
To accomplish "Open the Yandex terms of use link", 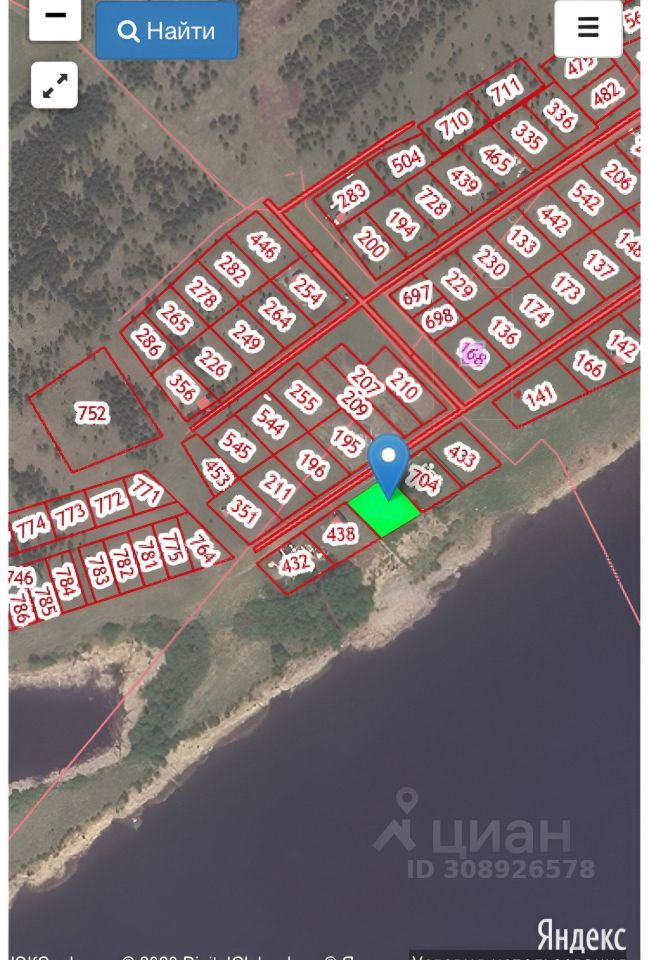I will (517, 955).
